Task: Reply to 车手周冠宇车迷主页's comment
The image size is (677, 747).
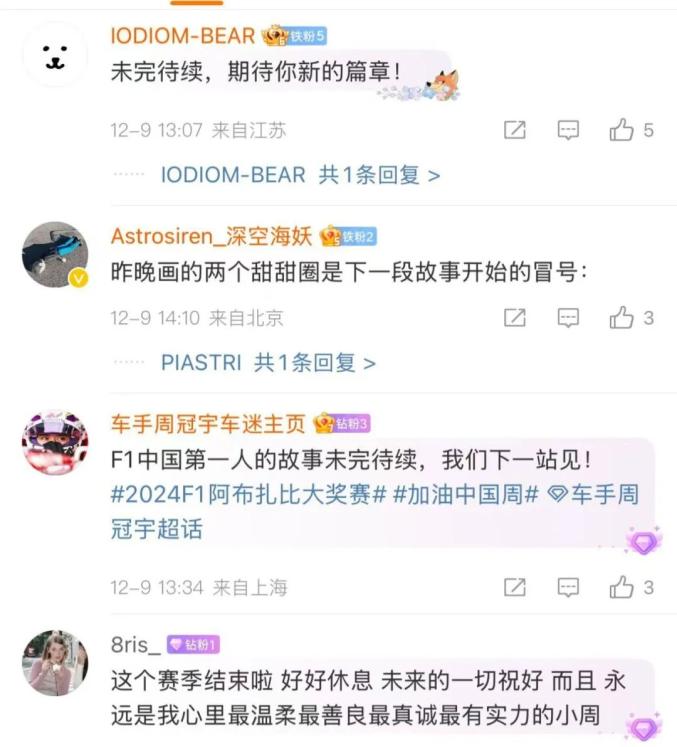Action: 568,587
